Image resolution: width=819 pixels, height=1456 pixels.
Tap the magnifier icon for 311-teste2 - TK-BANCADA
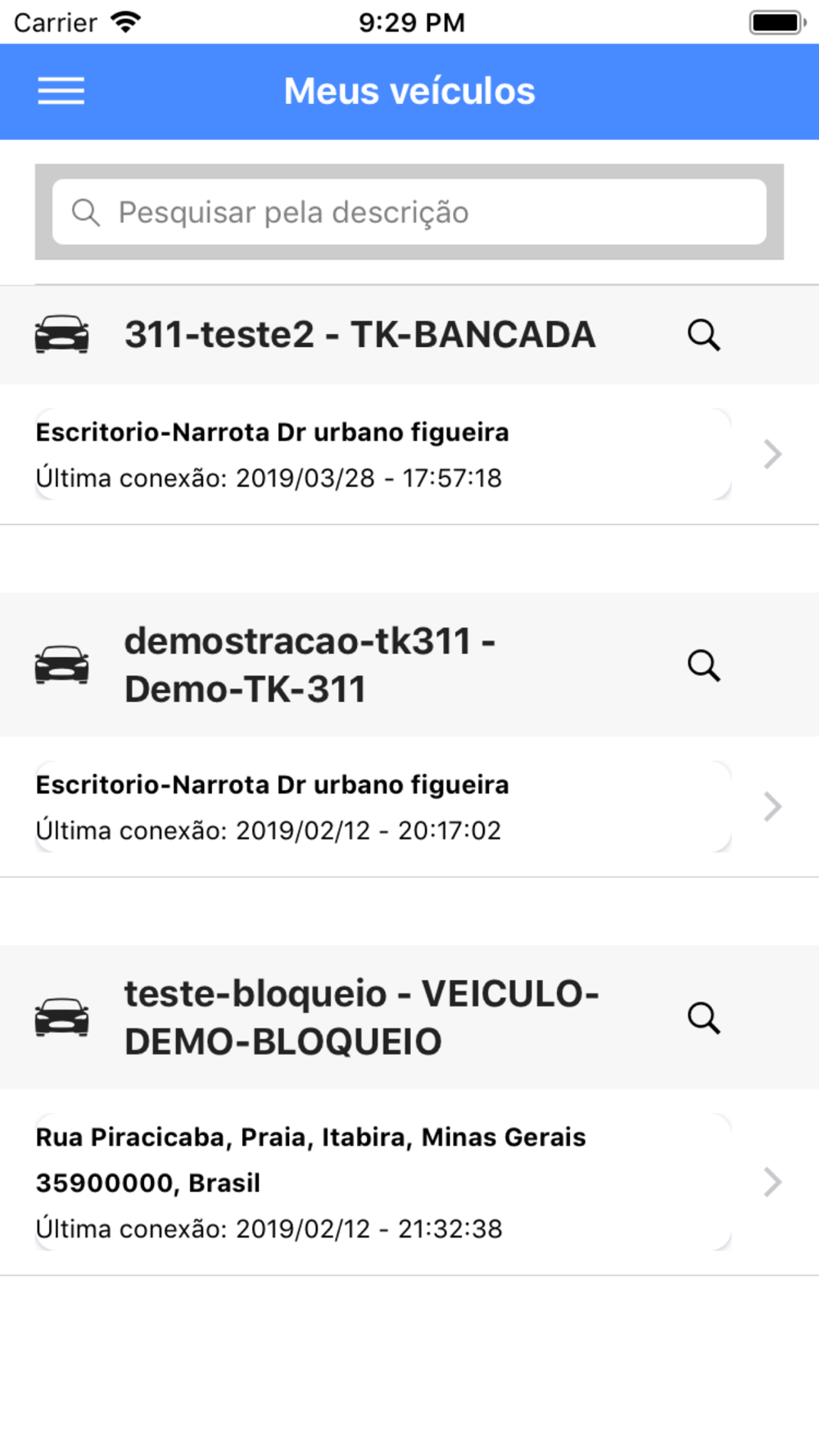pyautogui.click(x=704, y=335)
